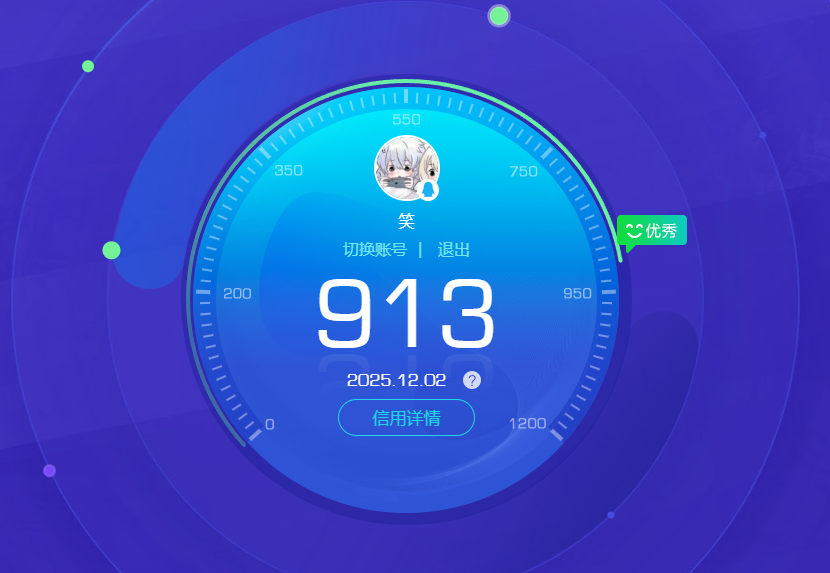Tap 退出 to log out
The height and width of the screenshot is (573, 830).
tap(453, 250)
